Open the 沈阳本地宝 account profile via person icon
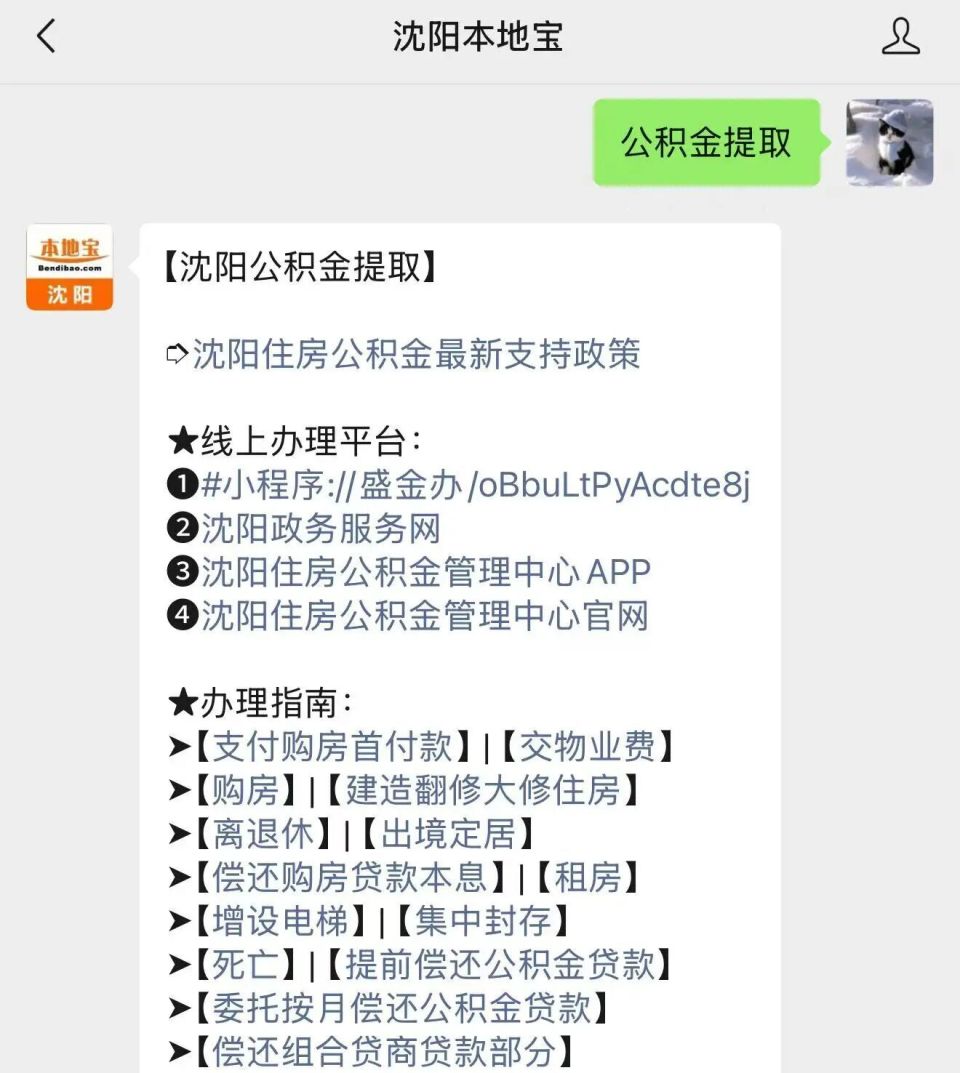 (900, 36)
